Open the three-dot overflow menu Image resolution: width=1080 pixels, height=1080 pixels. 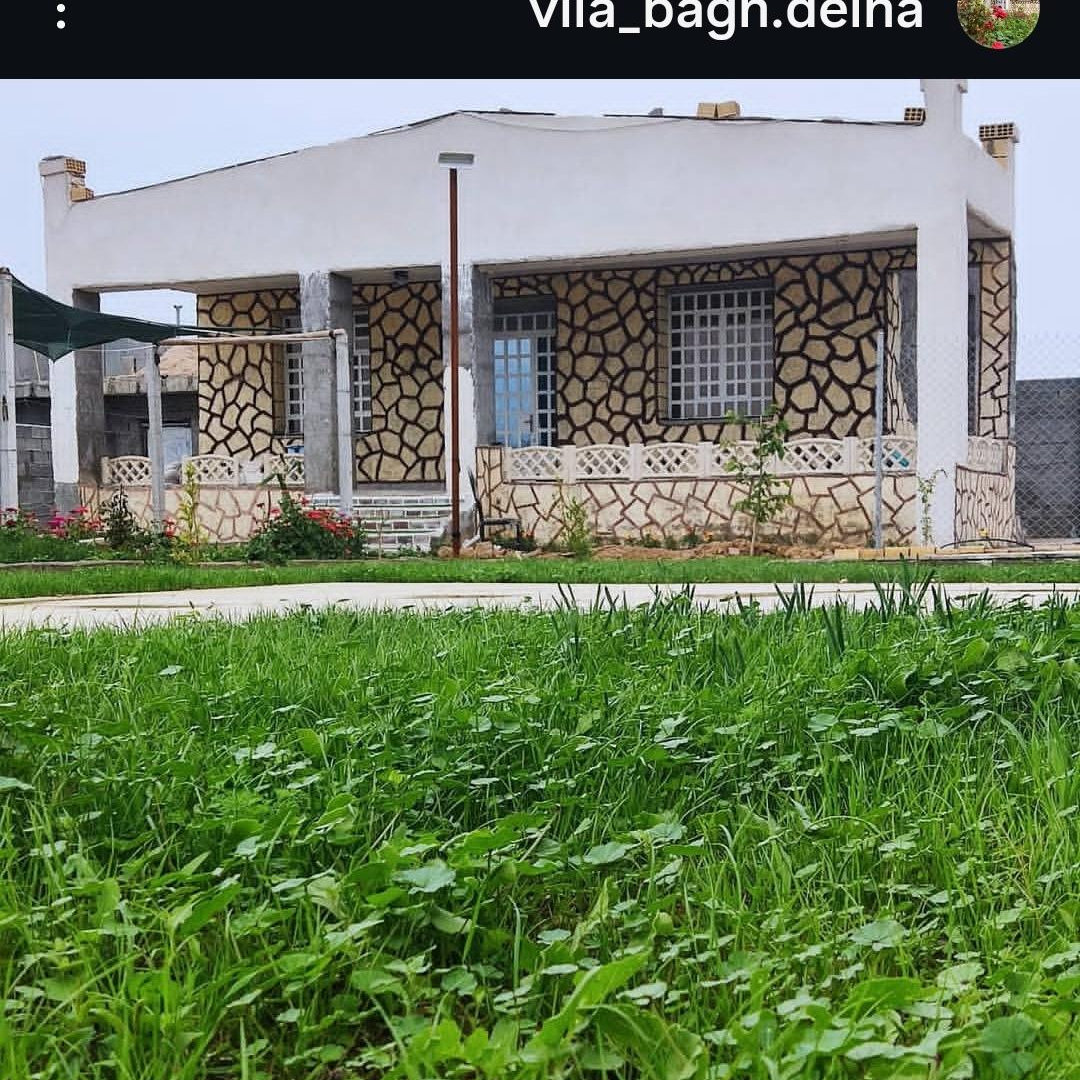pos(61,16)
